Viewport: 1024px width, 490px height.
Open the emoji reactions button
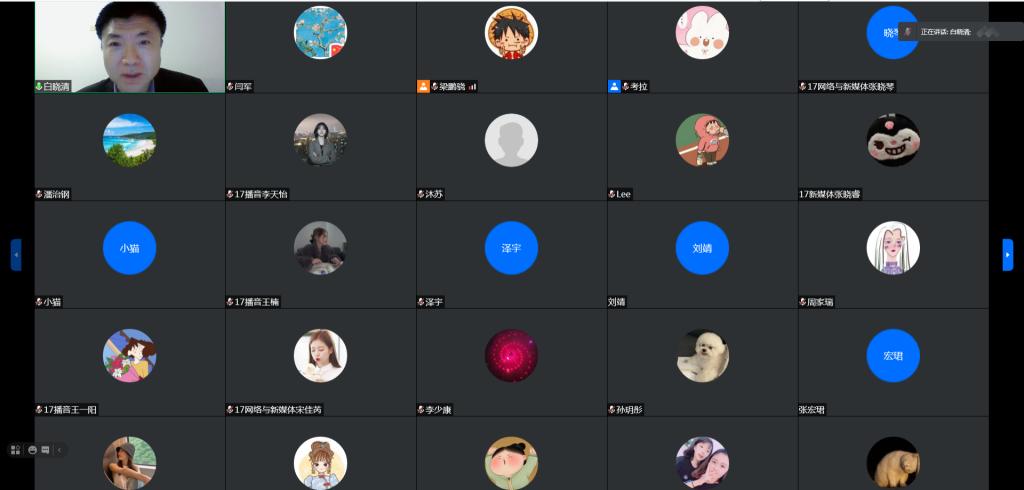pyautogui.click(x=32, y=450)
